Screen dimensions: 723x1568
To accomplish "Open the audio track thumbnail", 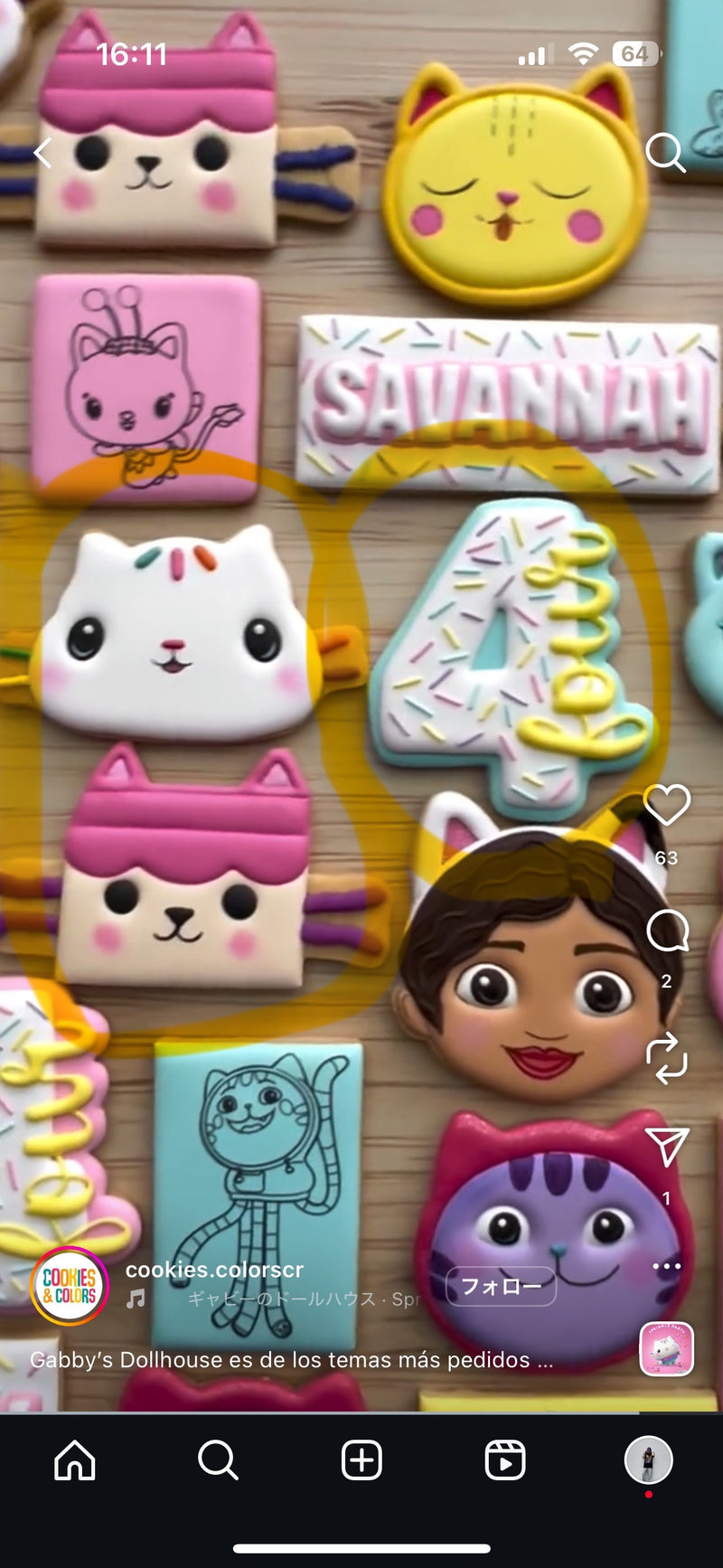I will pos(667,1348).
